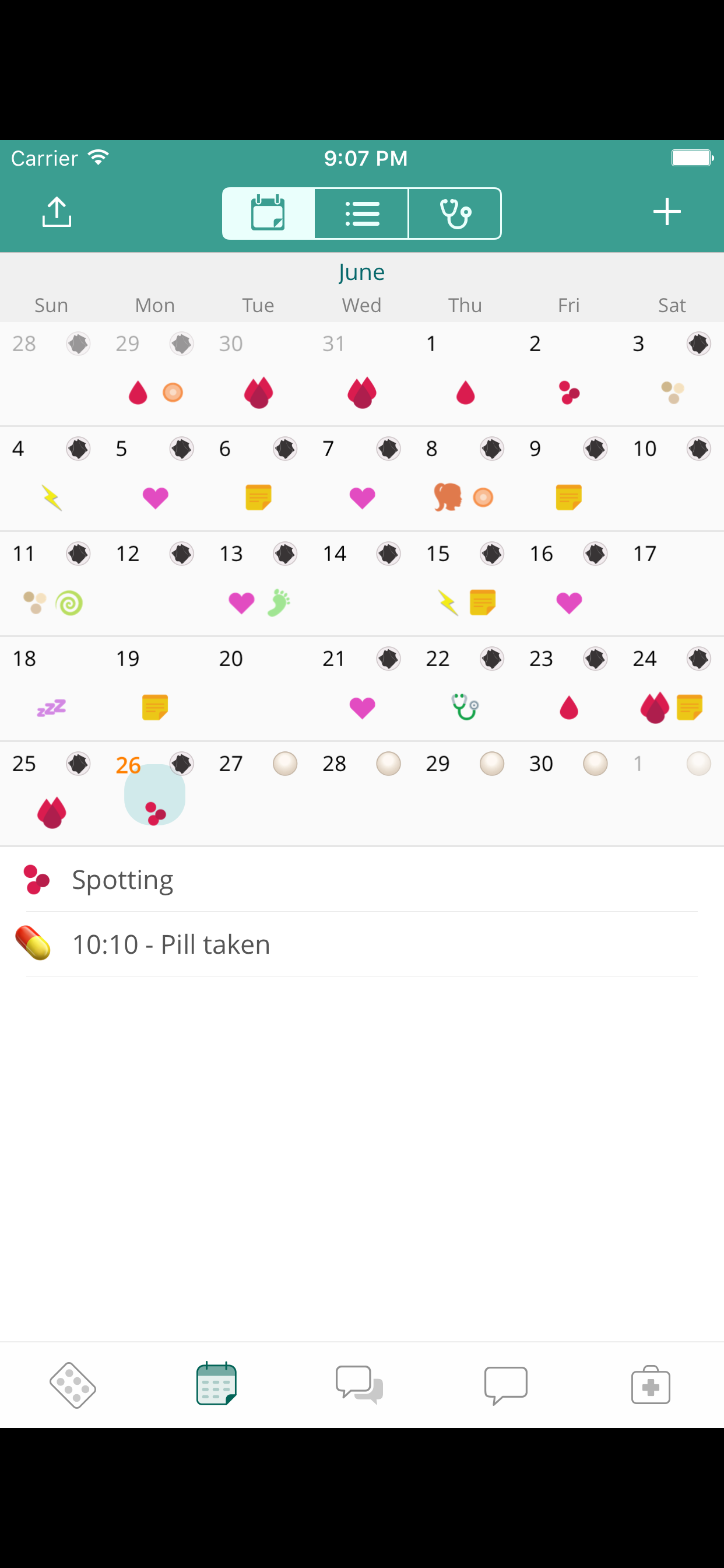Tap the plus button to add an entry
Viewport: 724px width, 1568px height.
click(x=667, y=212)
